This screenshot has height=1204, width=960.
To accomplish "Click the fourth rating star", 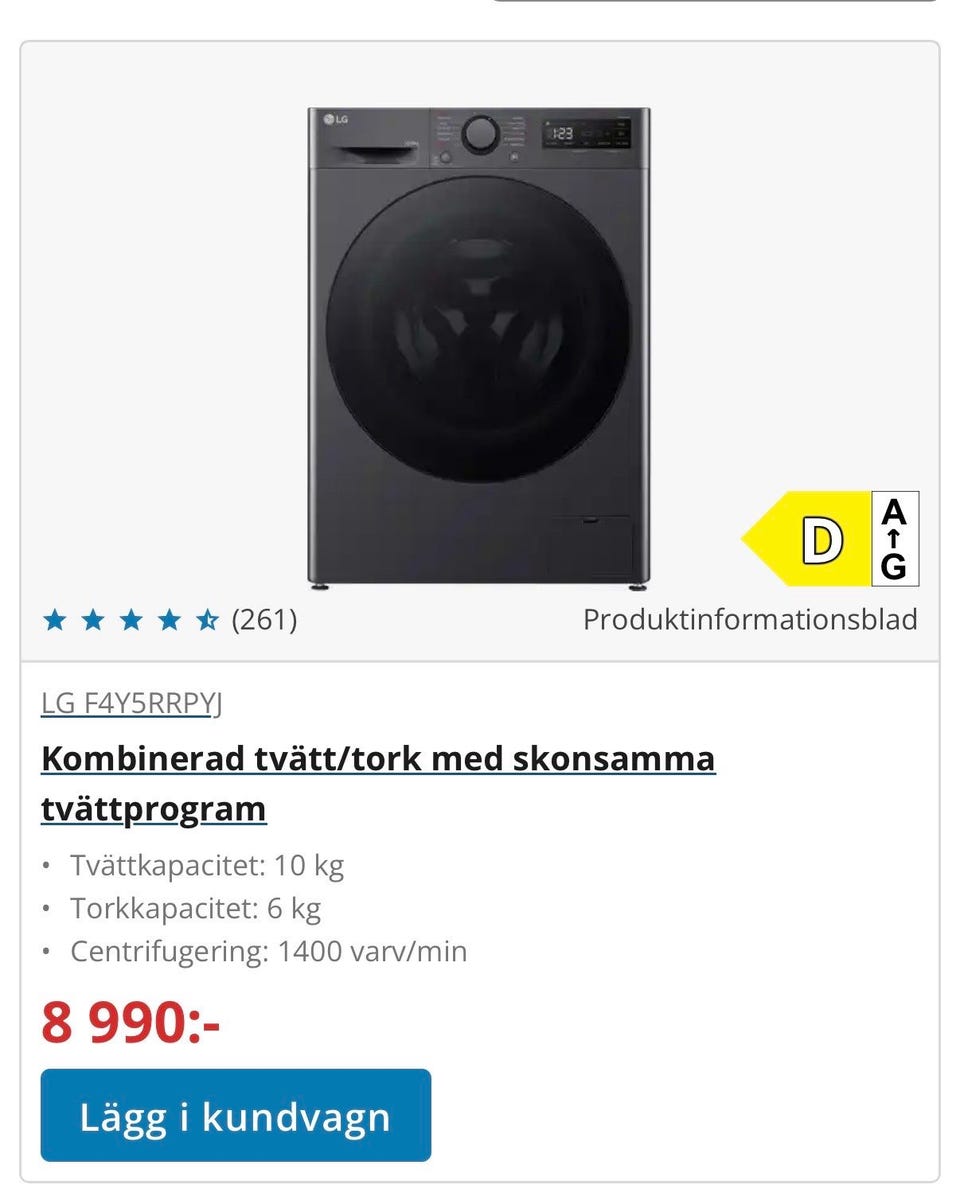I will pos(169,620).
